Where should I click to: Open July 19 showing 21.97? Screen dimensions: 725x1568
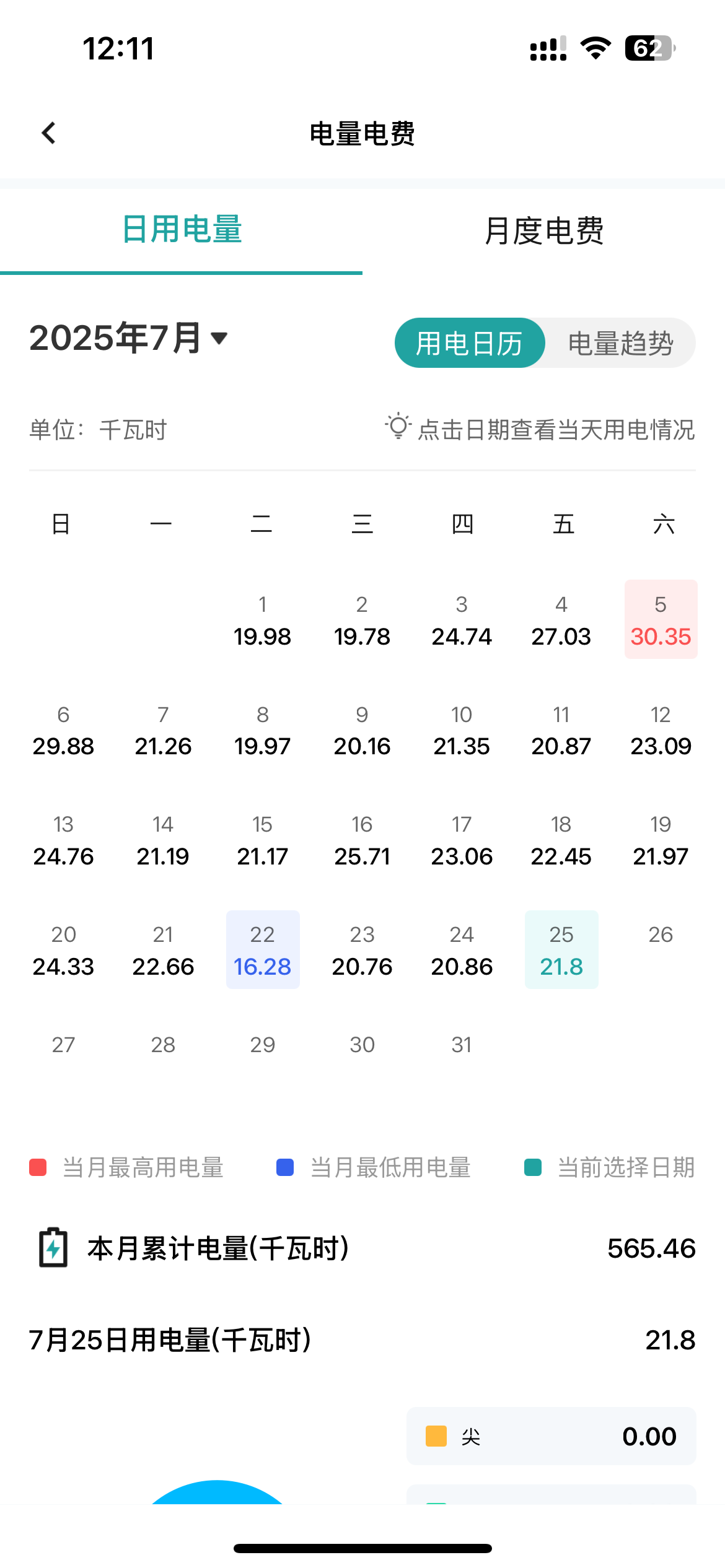click(661, 840)
